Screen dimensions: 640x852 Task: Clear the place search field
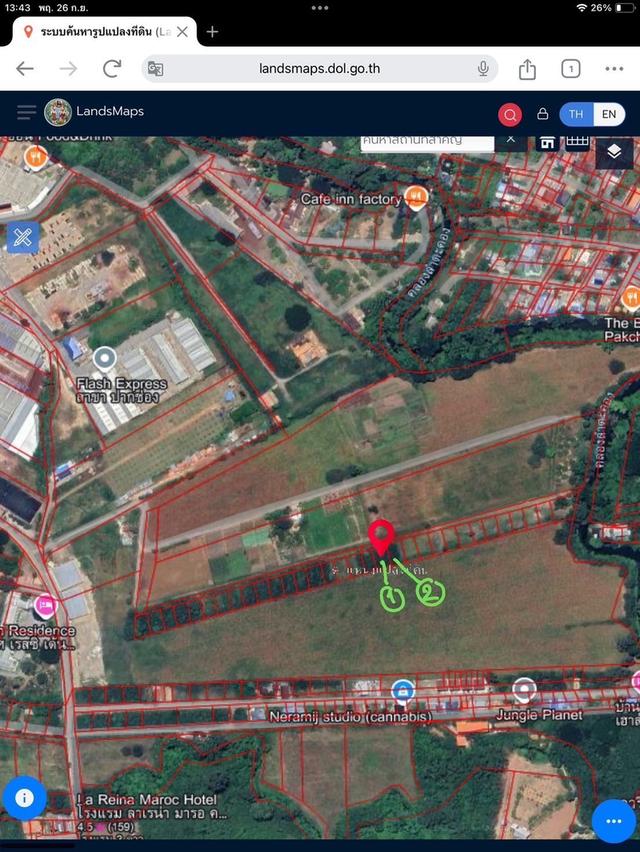click(510, 139)
